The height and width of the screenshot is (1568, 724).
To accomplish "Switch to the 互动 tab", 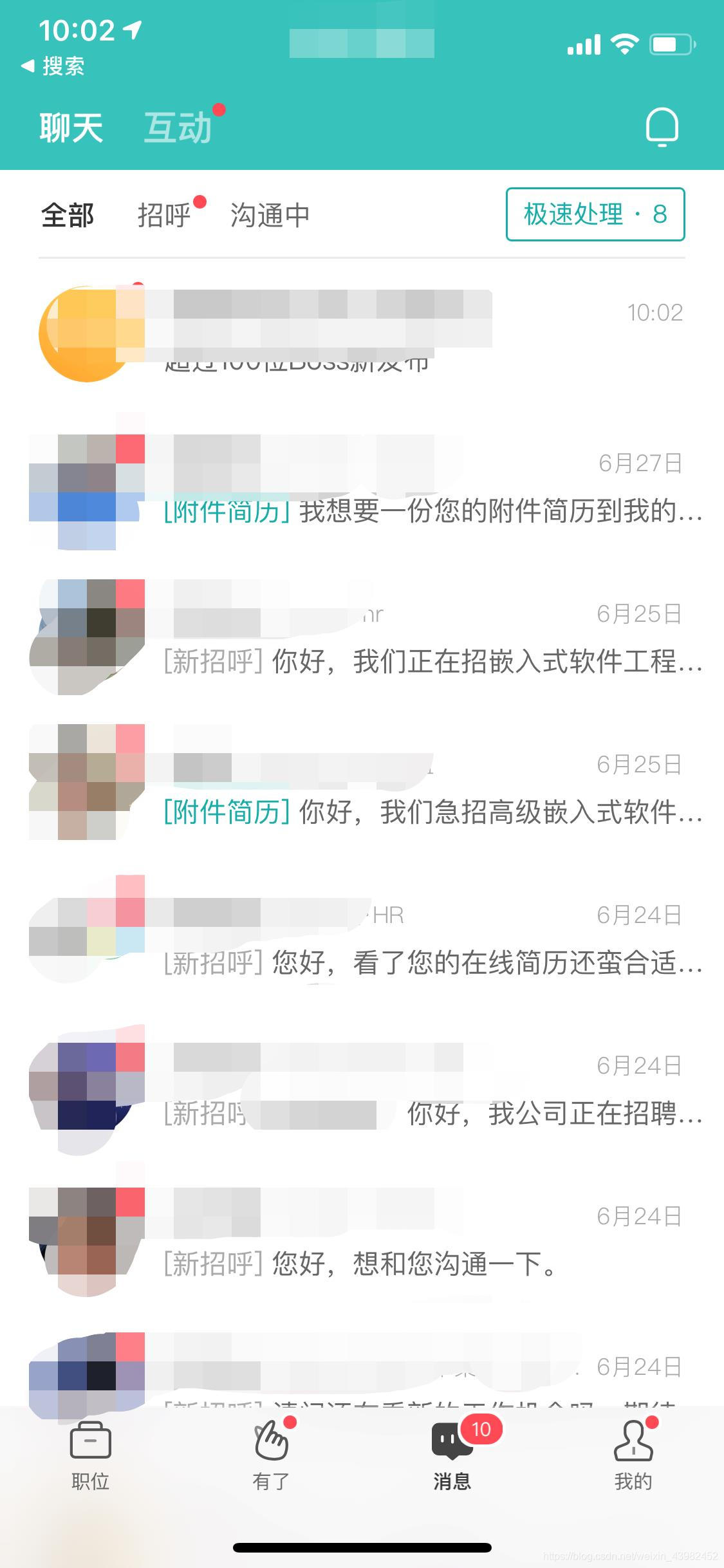I will 178,127.
